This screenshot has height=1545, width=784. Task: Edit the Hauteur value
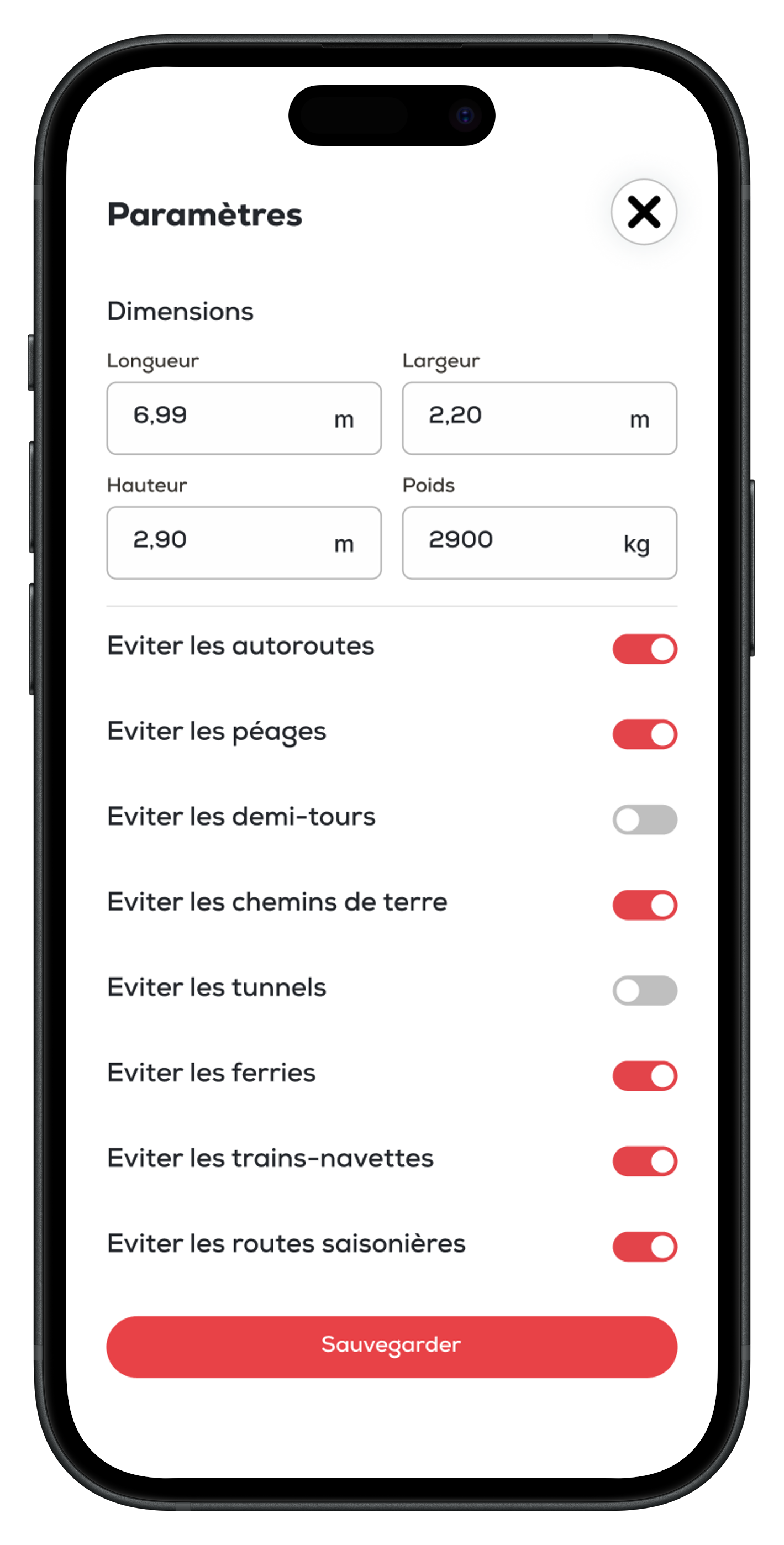228,542
